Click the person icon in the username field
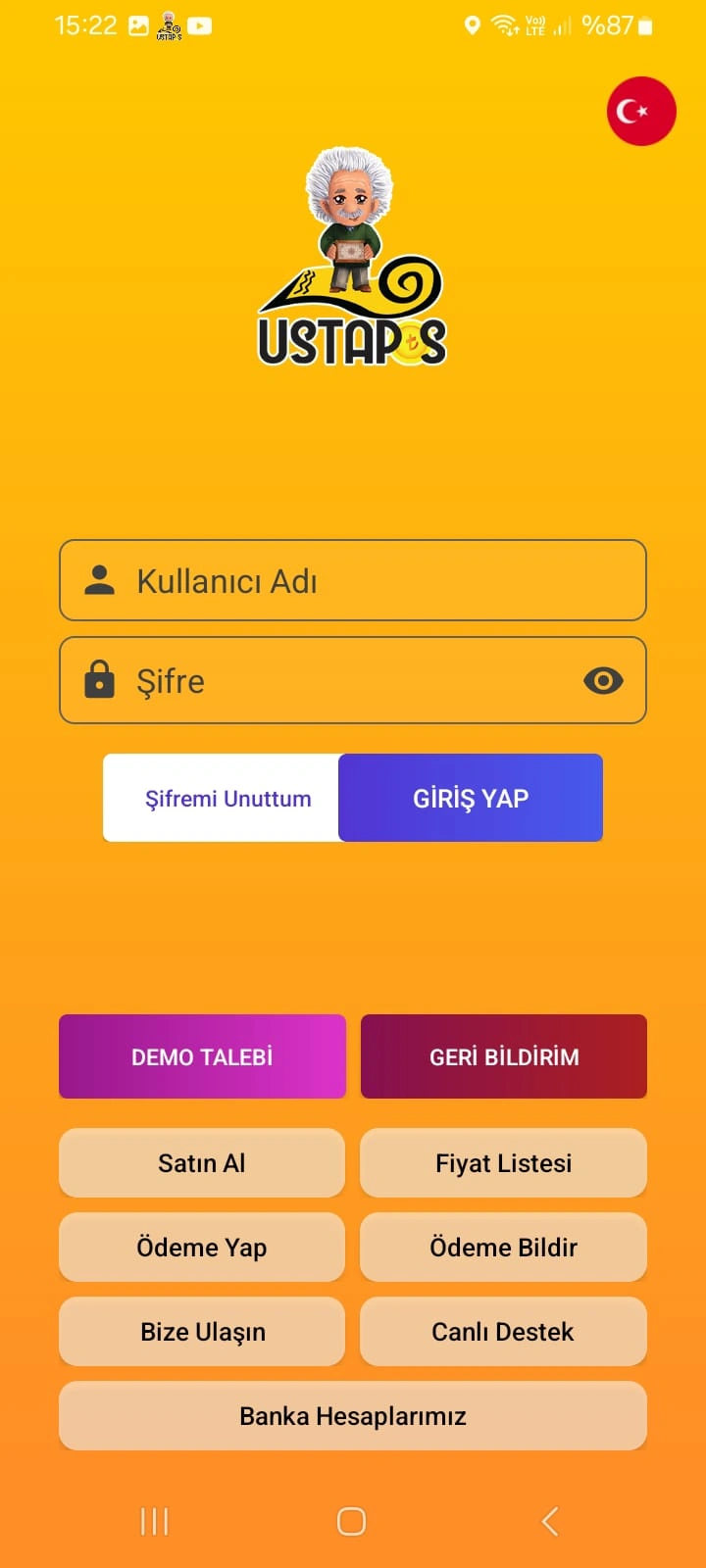This screenshot has width=706, height=1568. pos(101,580)
